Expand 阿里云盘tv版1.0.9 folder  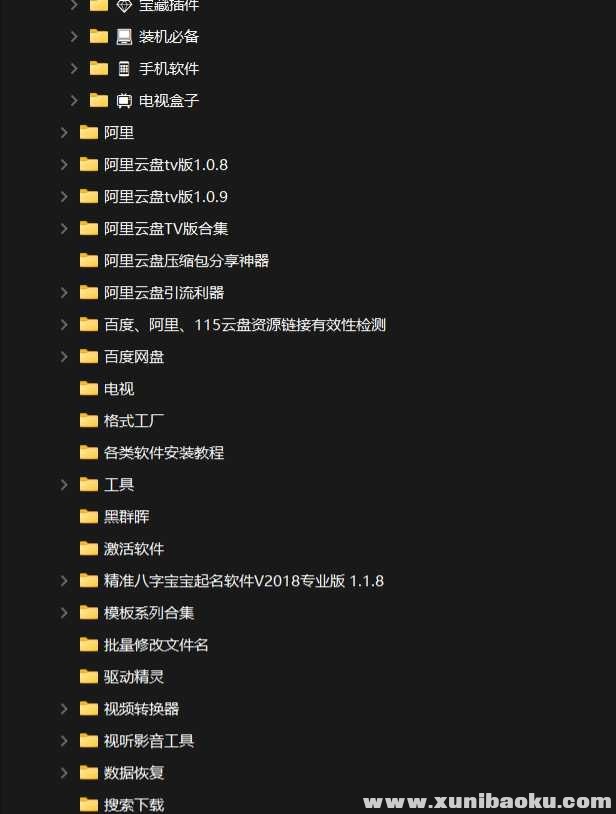click(64, 197)
